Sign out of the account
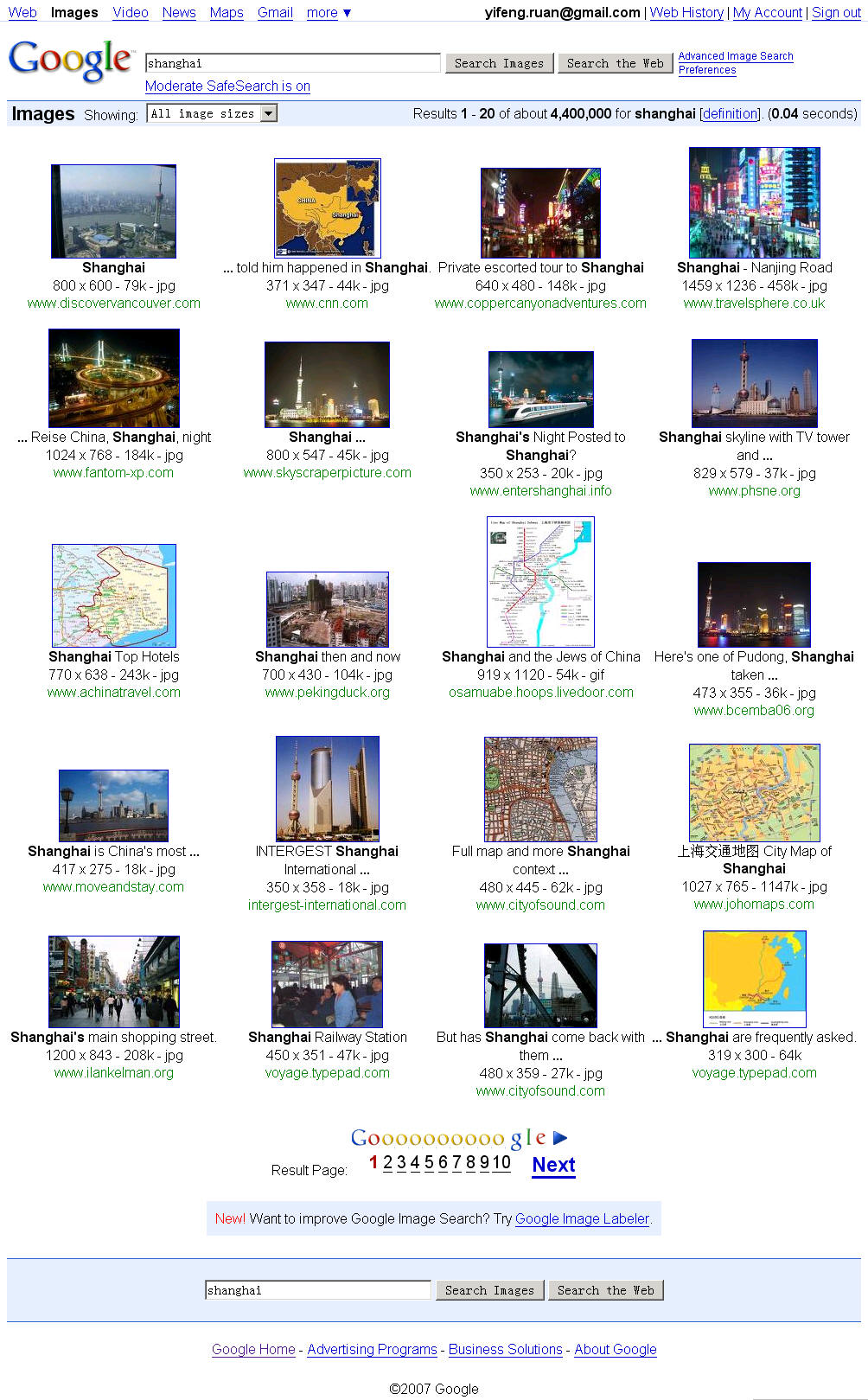 coord(835,12)
